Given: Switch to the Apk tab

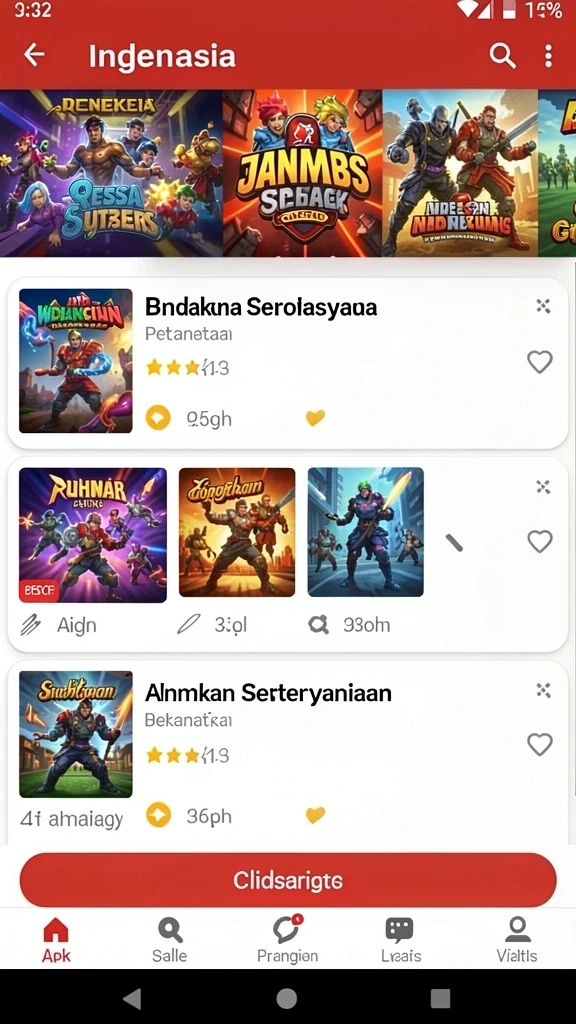Looking at the screenshot, I should coord(56,940).
